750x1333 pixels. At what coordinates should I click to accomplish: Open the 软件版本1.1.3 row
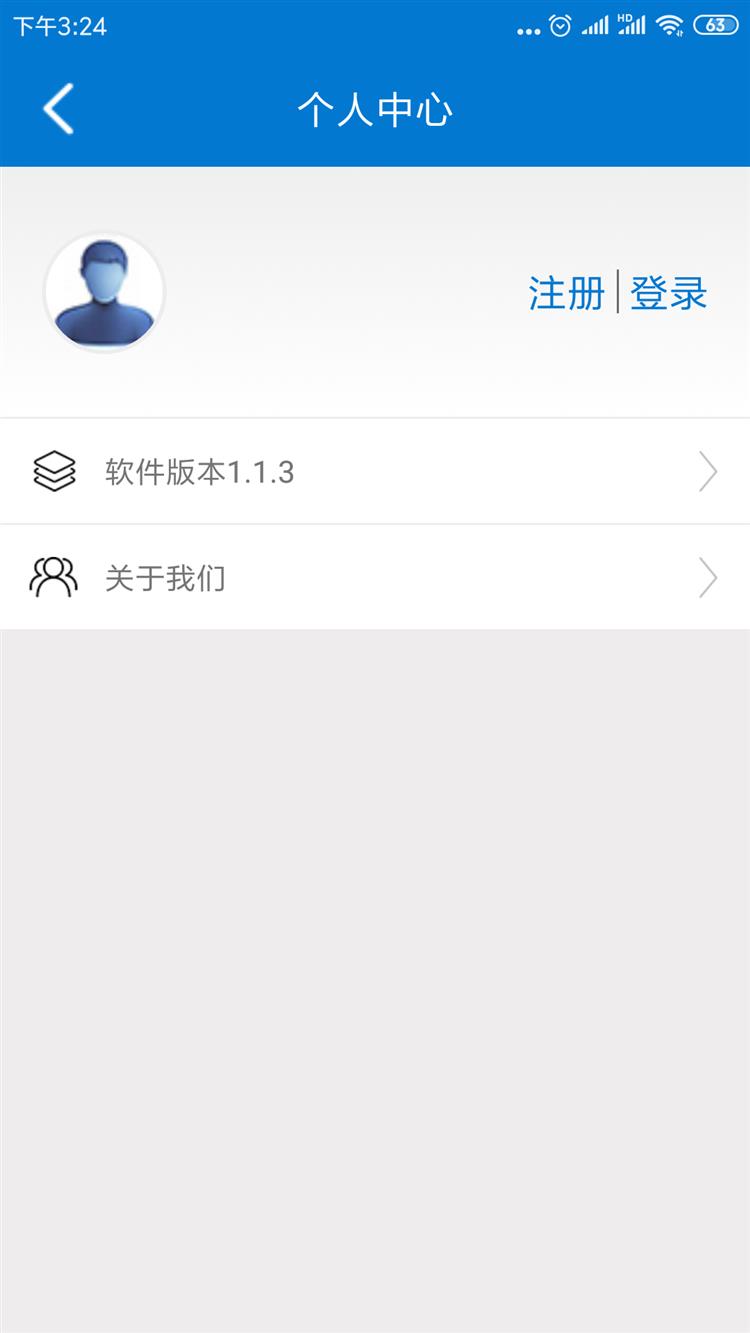click(x=375, y=471)
